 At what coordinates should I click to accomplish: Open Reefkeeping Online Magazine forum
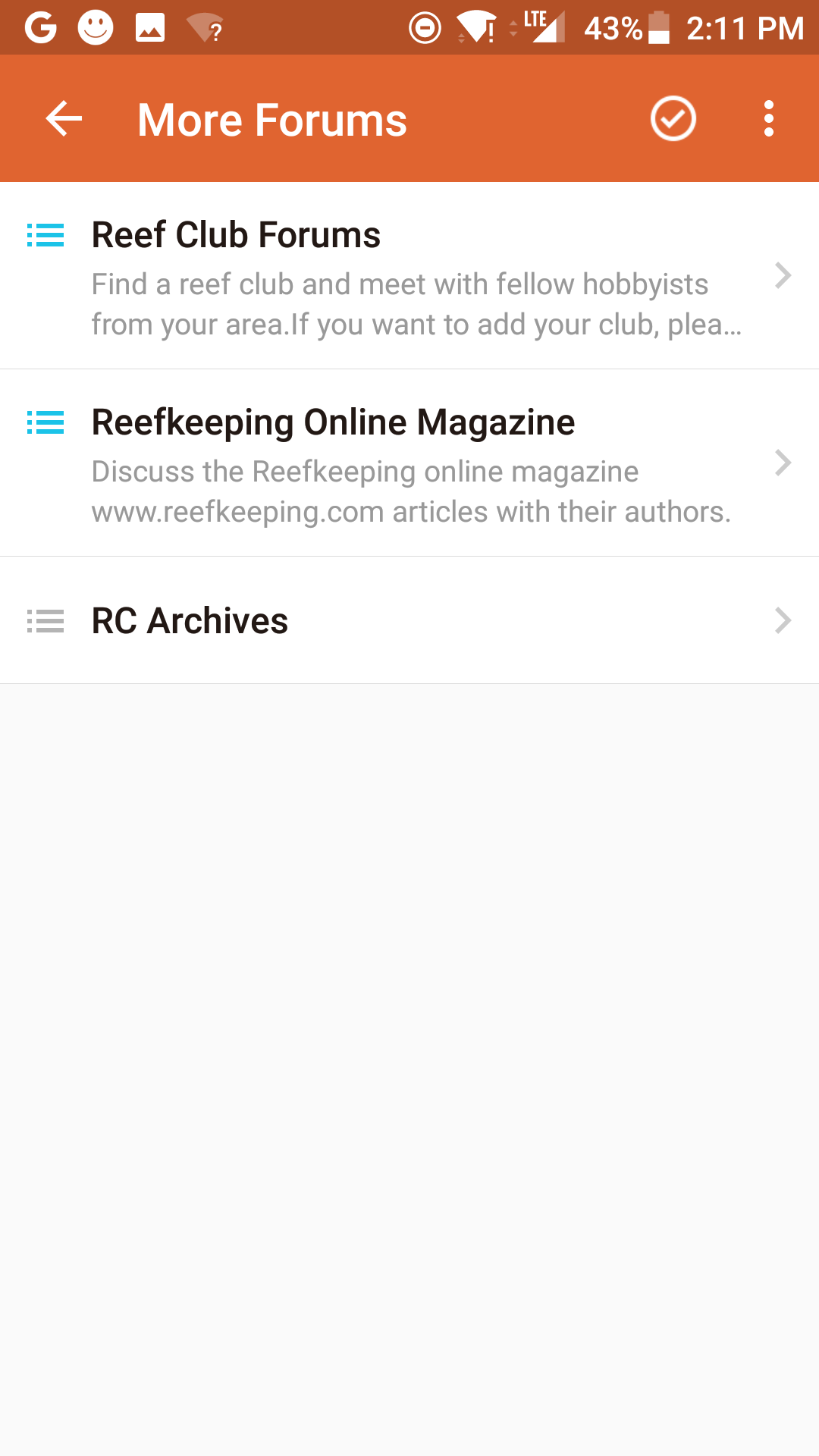409,463
